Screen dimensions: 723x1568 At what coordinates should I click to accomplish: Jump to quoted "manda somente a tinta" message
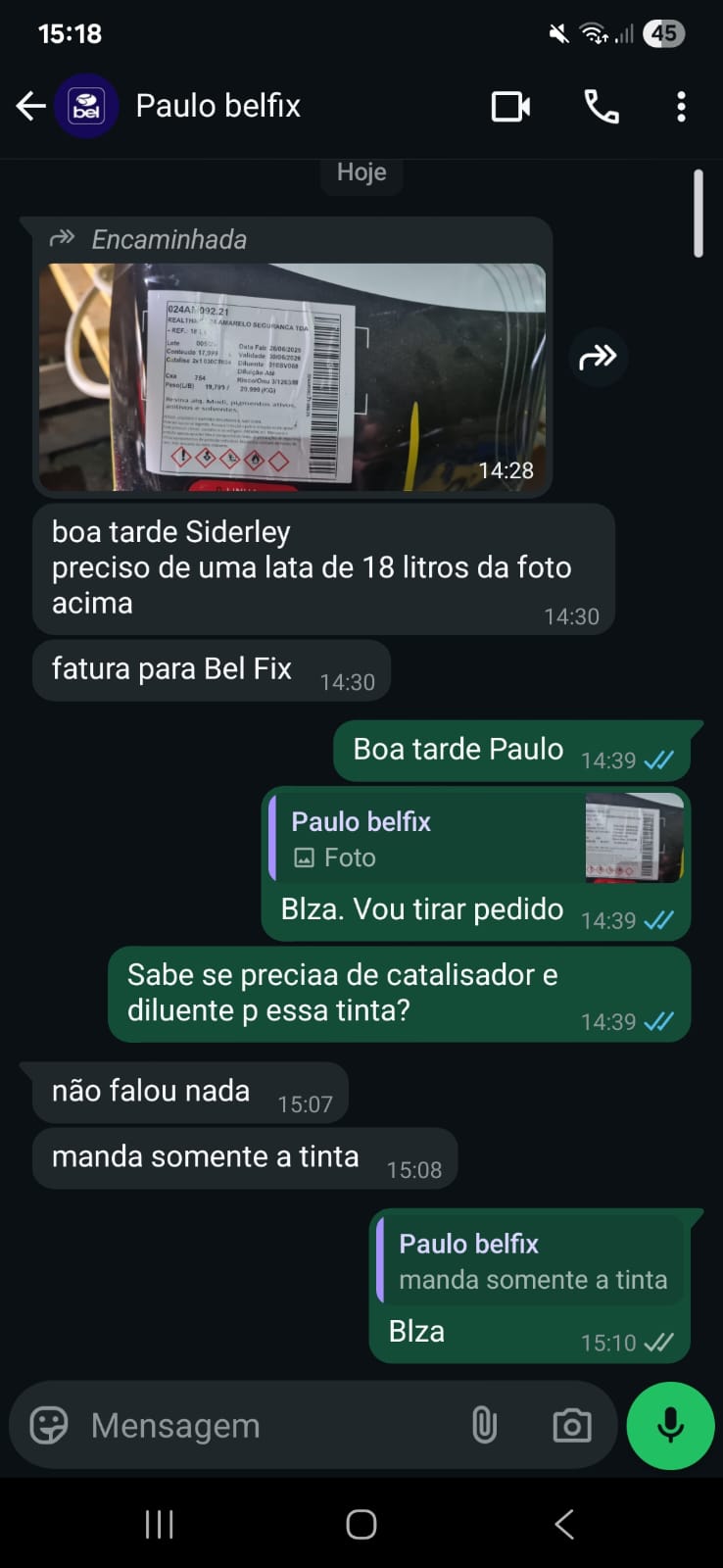[530, 1261]
